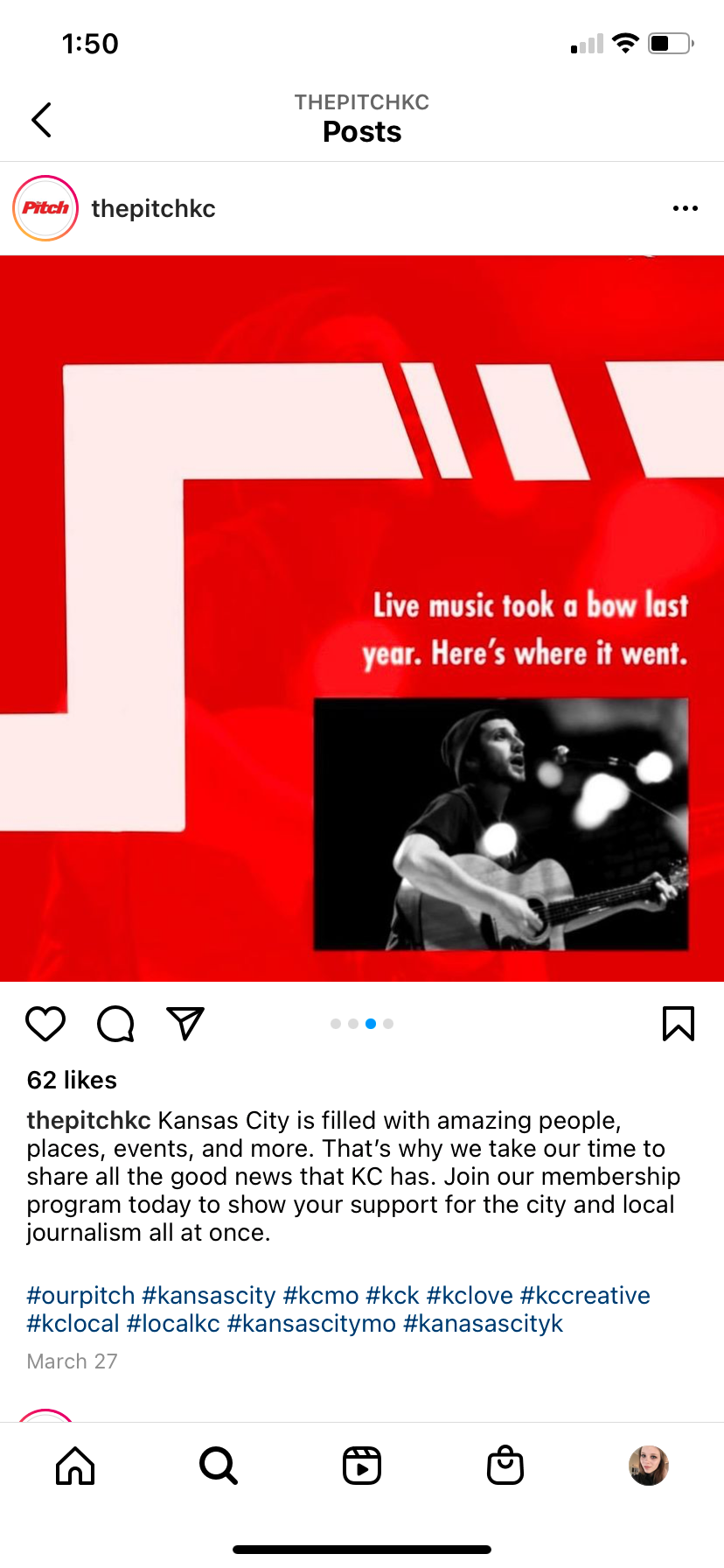Like the post with the heart icon
The height and width of the screenshot is (1568, 724).
coord(45,1024)
